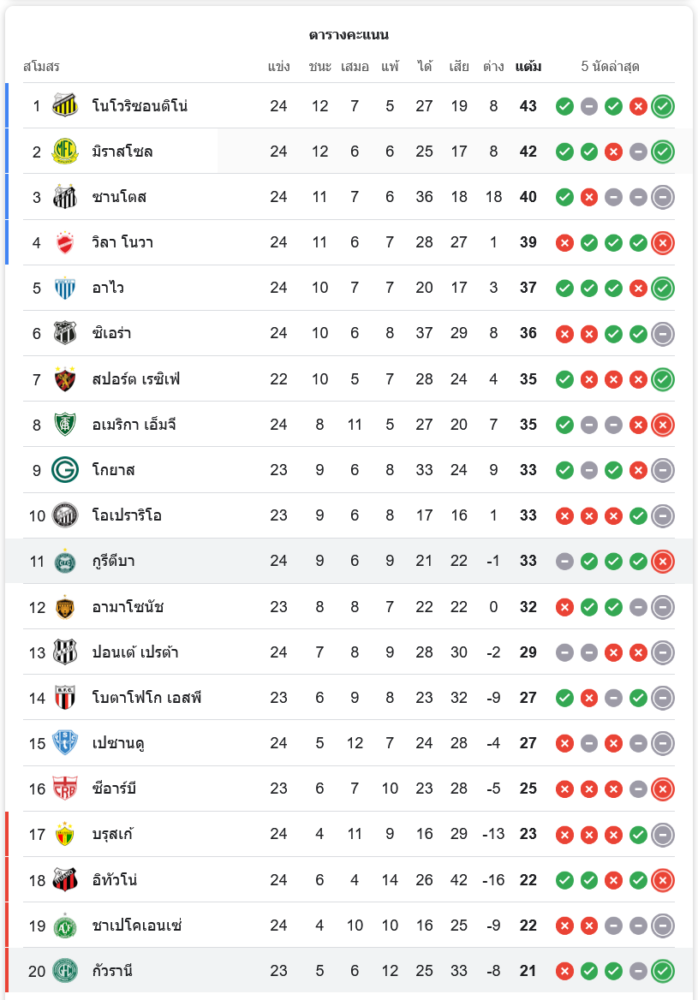
Task: Open the อามาโซนัส team row
Action: click(x=127, y=607)
